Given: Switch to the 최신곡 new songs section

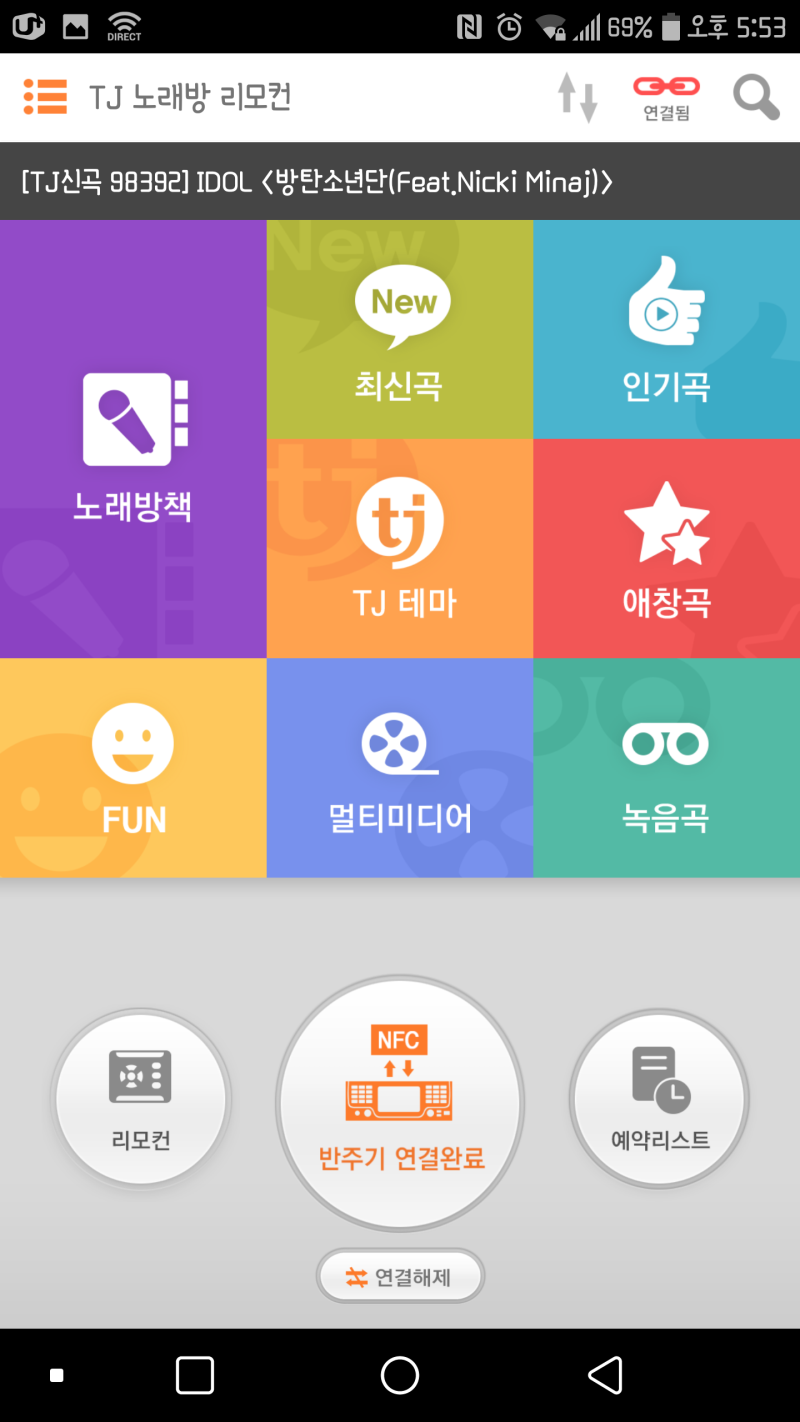Looking at the screenshot, I should pos(399,328).
